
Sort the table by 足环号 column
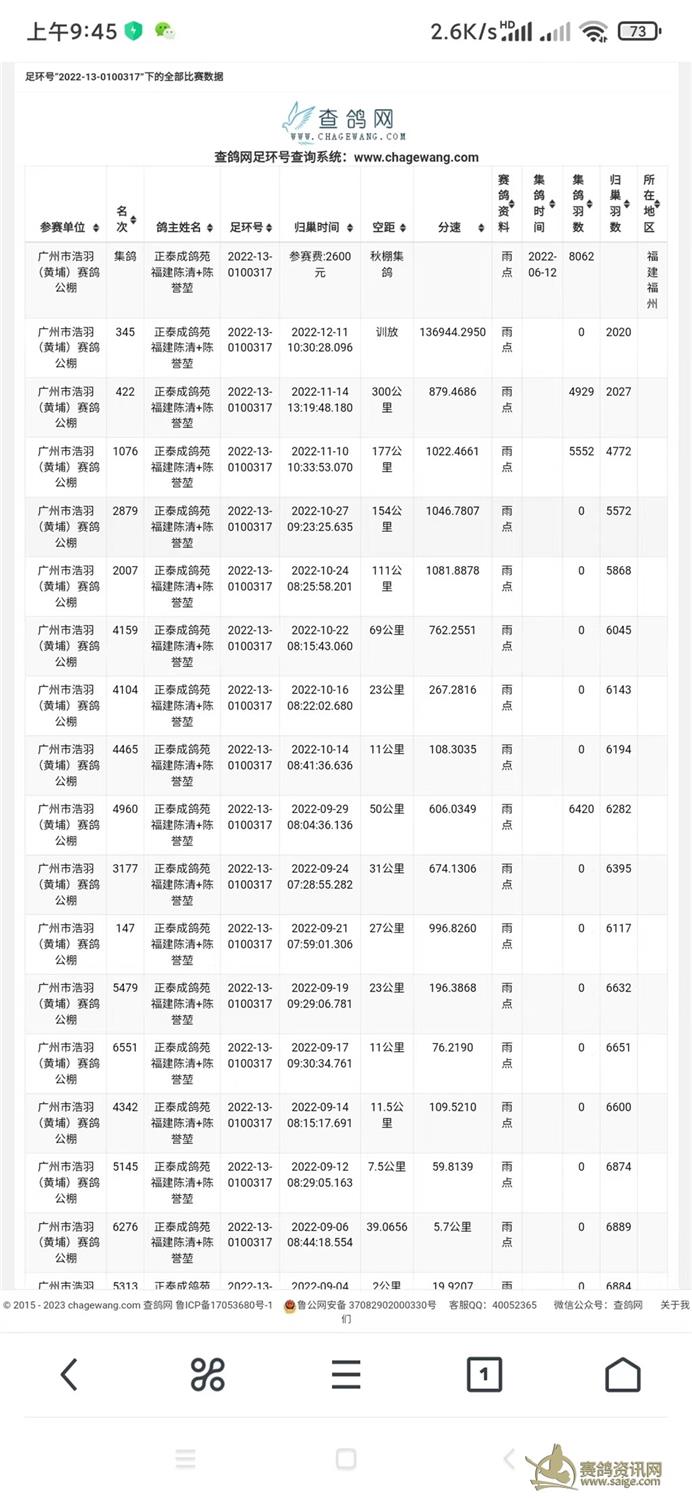[x=250, y=228]
